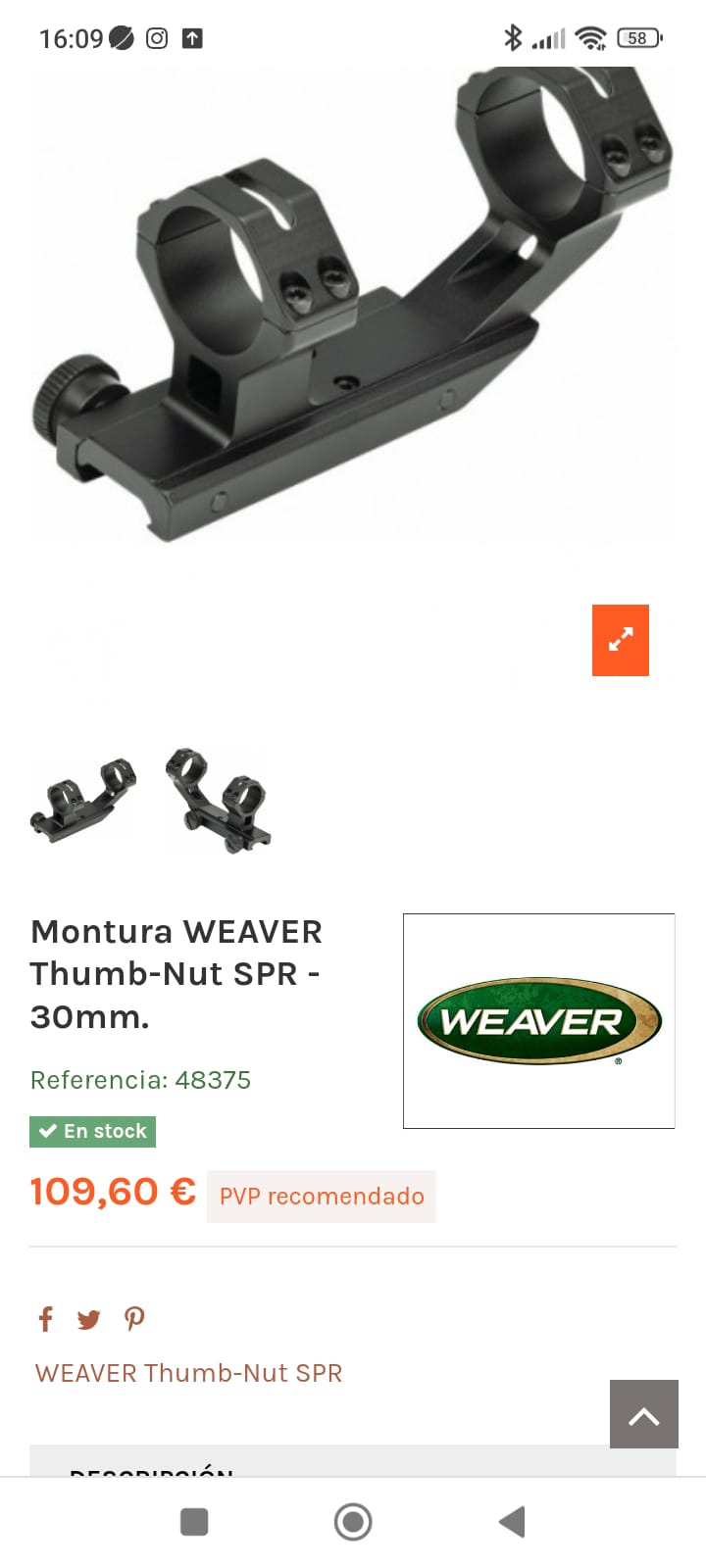
Task: Open the Weaver brand logo
Action: pyautogui.click(x=538, y=1020)
